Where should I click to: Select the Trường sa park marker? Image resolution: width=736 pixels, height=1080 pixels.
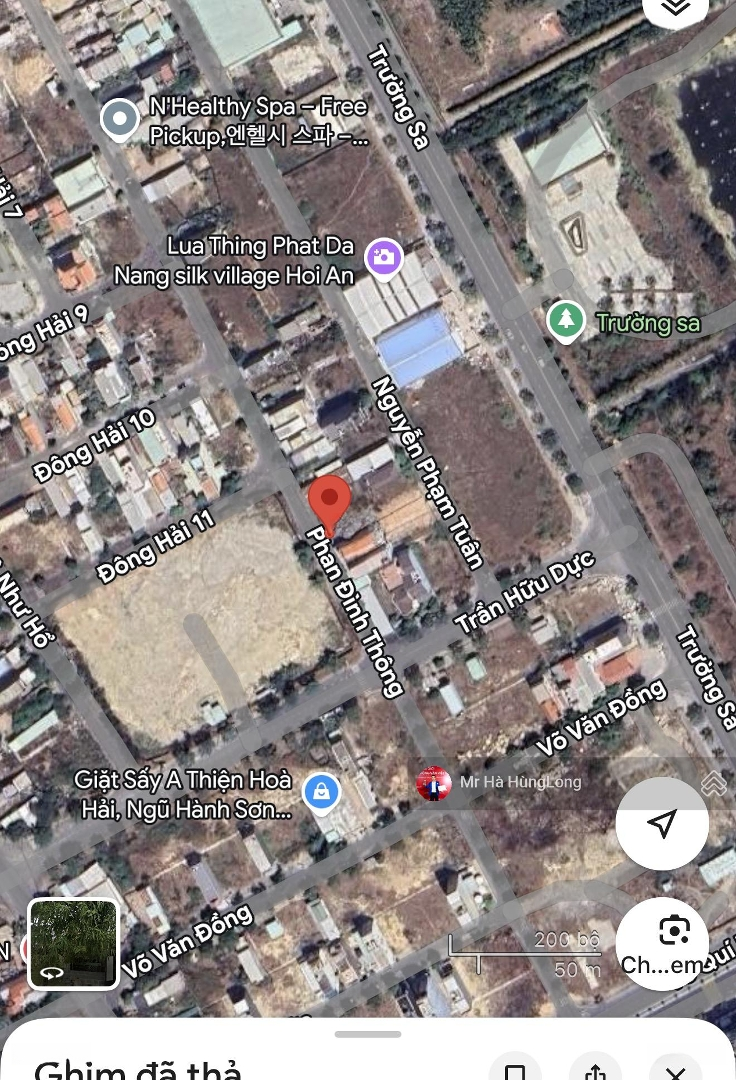coord(567,321)
